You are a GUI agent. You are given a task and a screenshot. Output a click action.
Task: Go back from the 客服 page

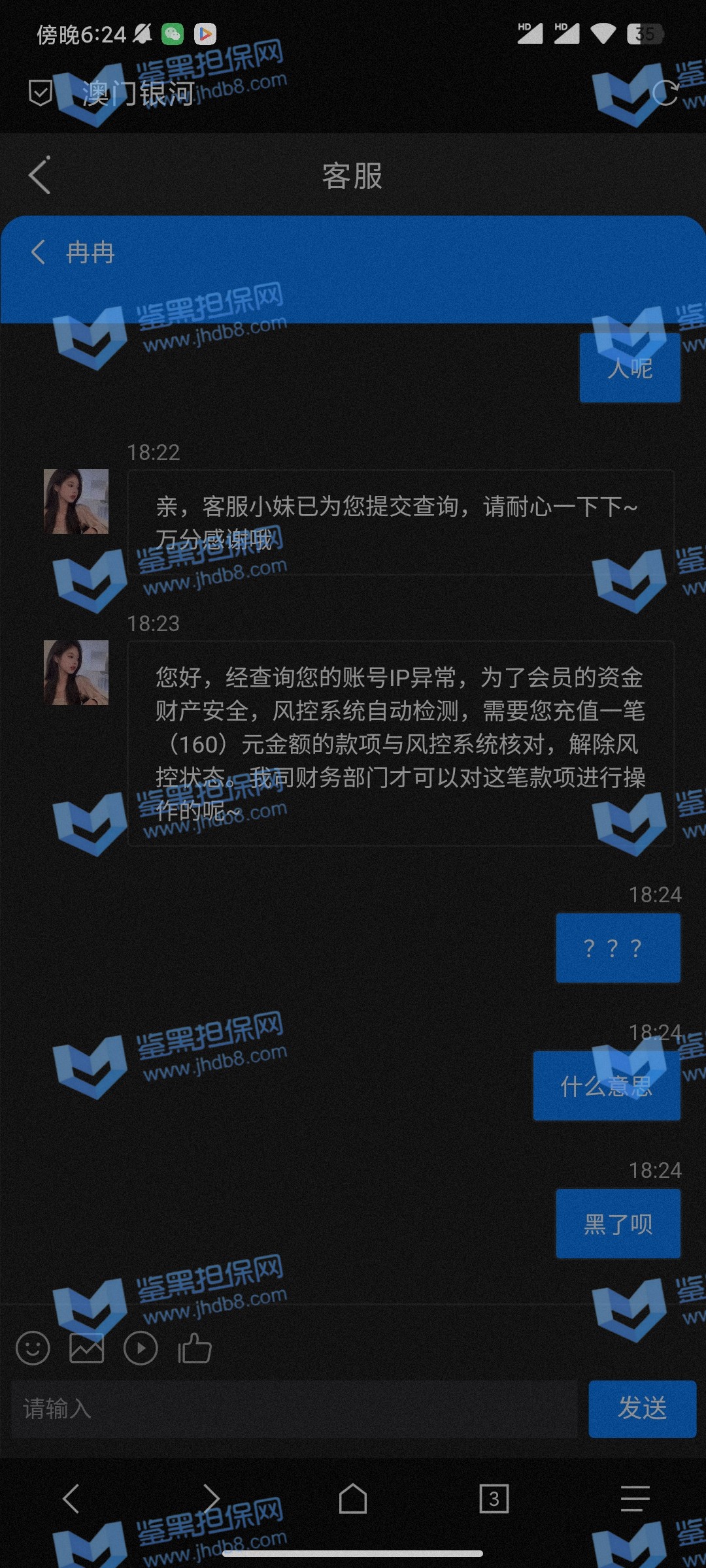pos(40,176)
